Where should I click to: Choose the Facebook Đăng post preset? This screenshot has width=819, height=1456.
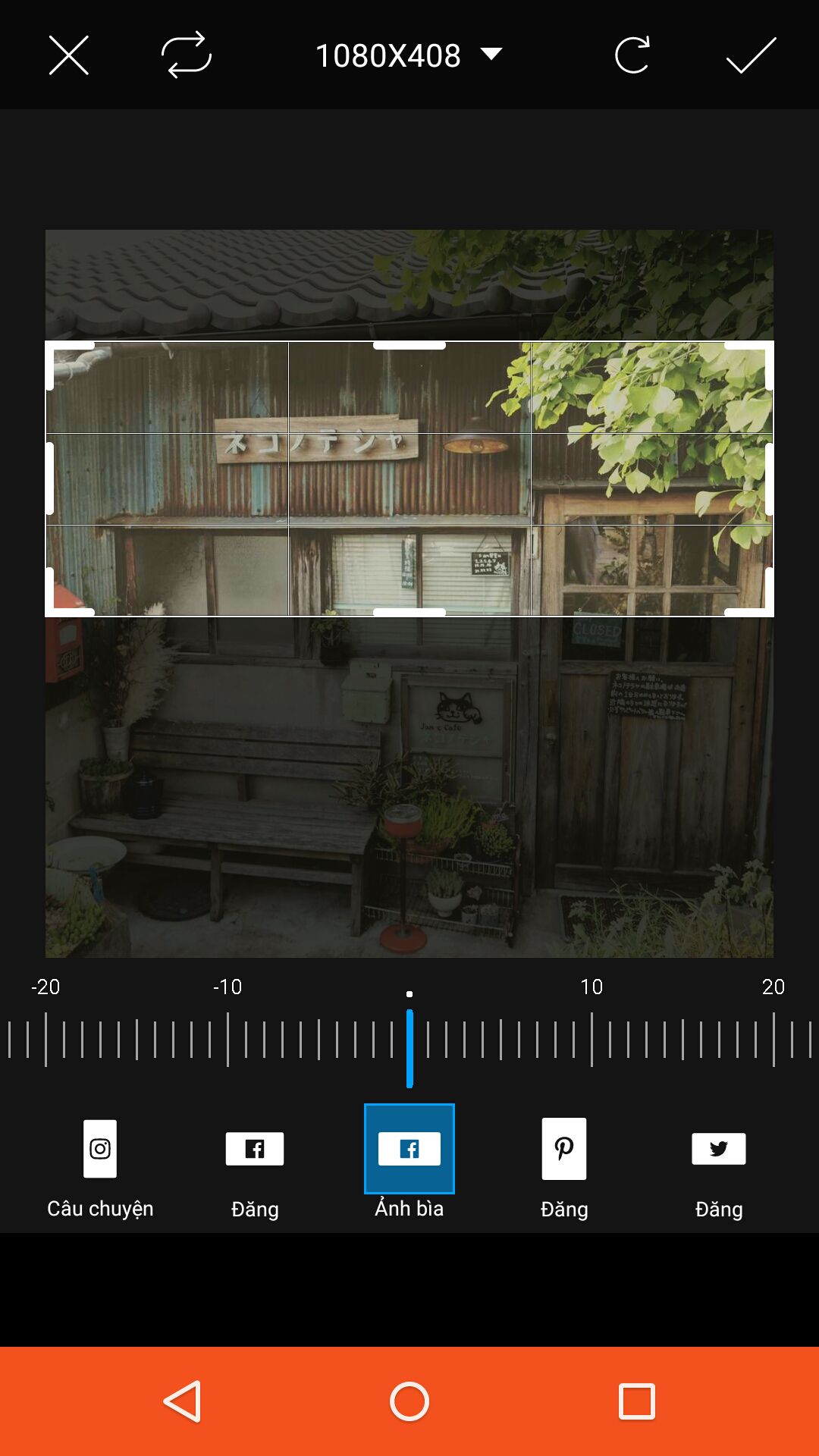pos(255,1168)
